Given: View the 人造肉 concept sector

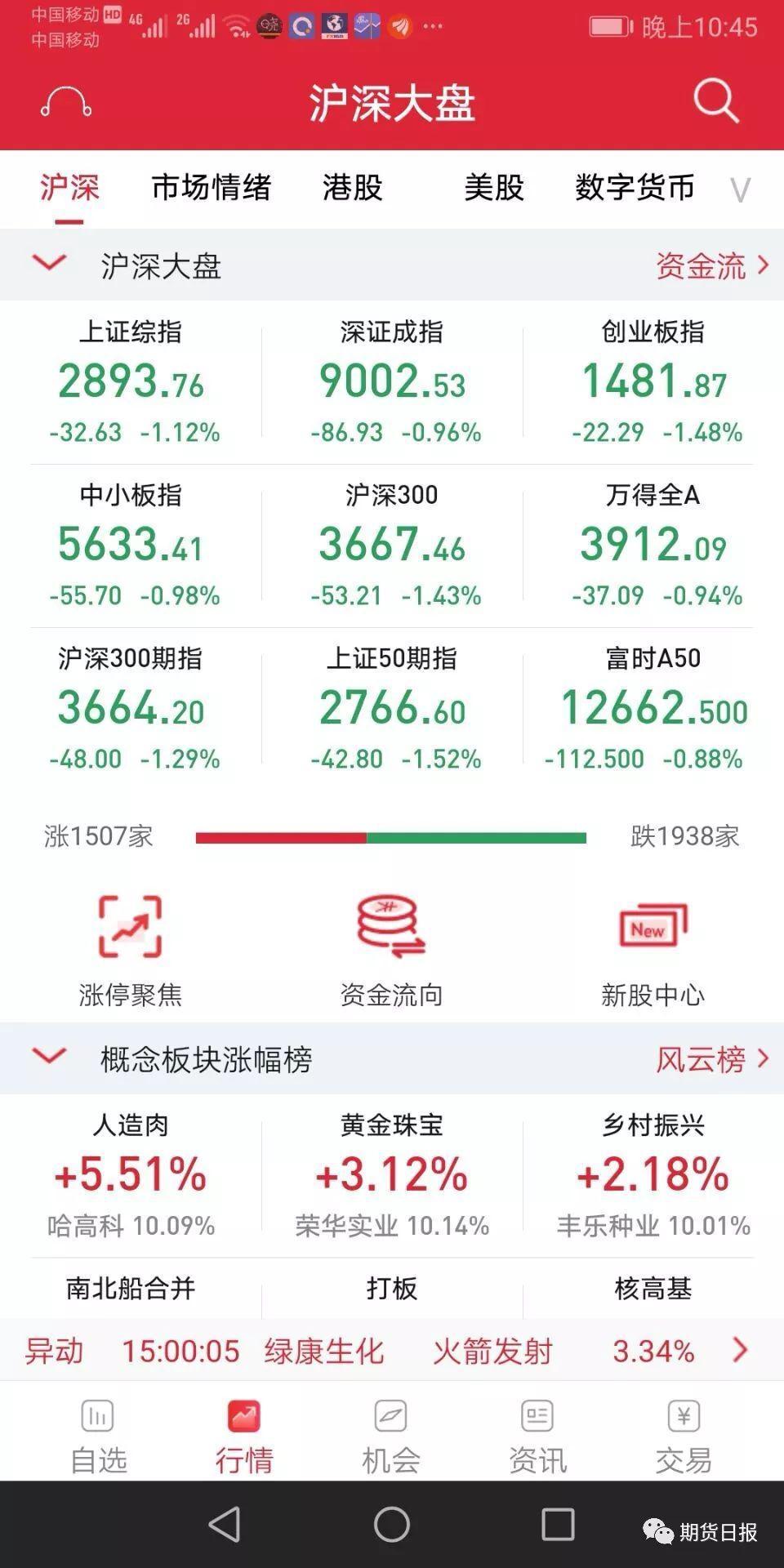Looking at the screenshot, I should [x=131, y=1174].
